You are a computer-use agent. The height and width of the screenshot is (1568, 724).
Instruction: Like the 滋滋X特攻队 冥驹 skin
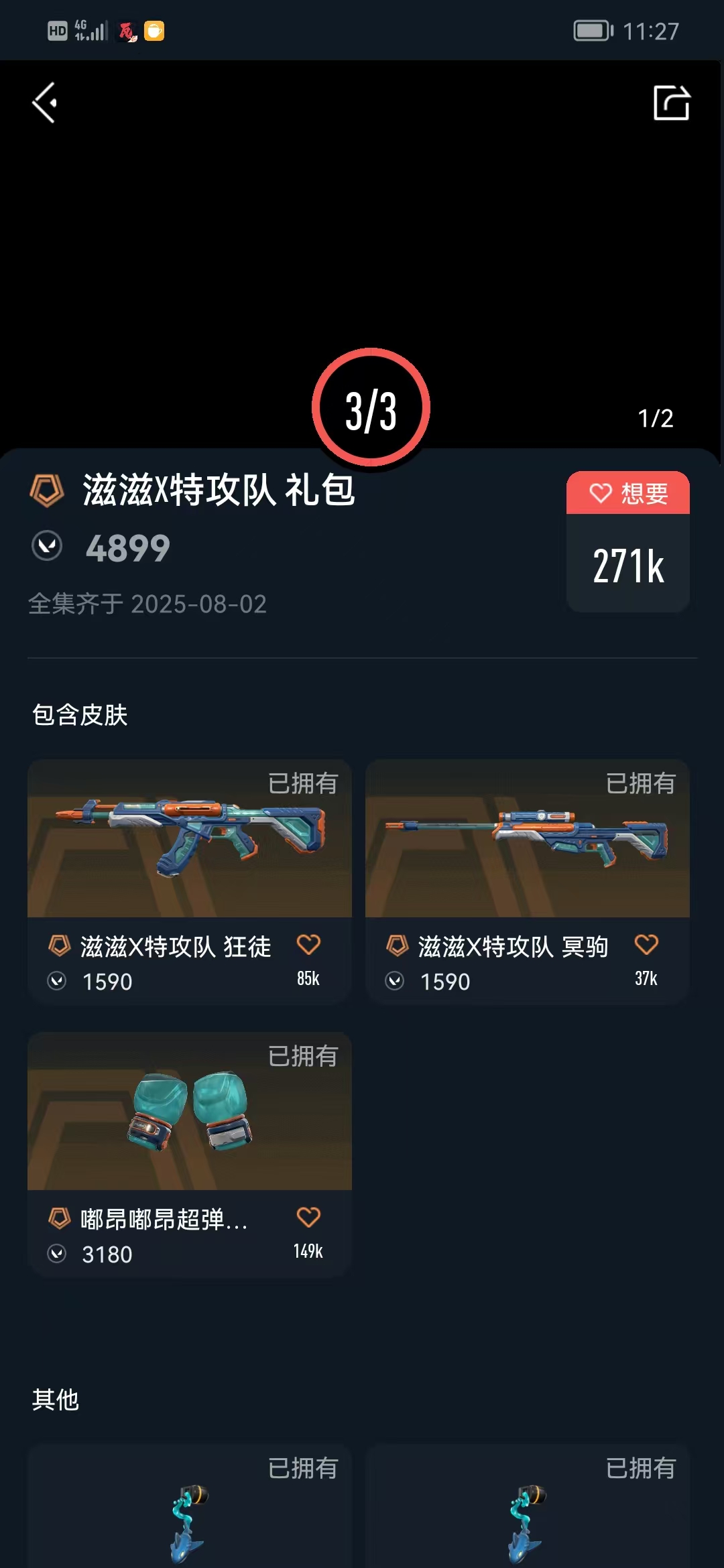(646, 945)
